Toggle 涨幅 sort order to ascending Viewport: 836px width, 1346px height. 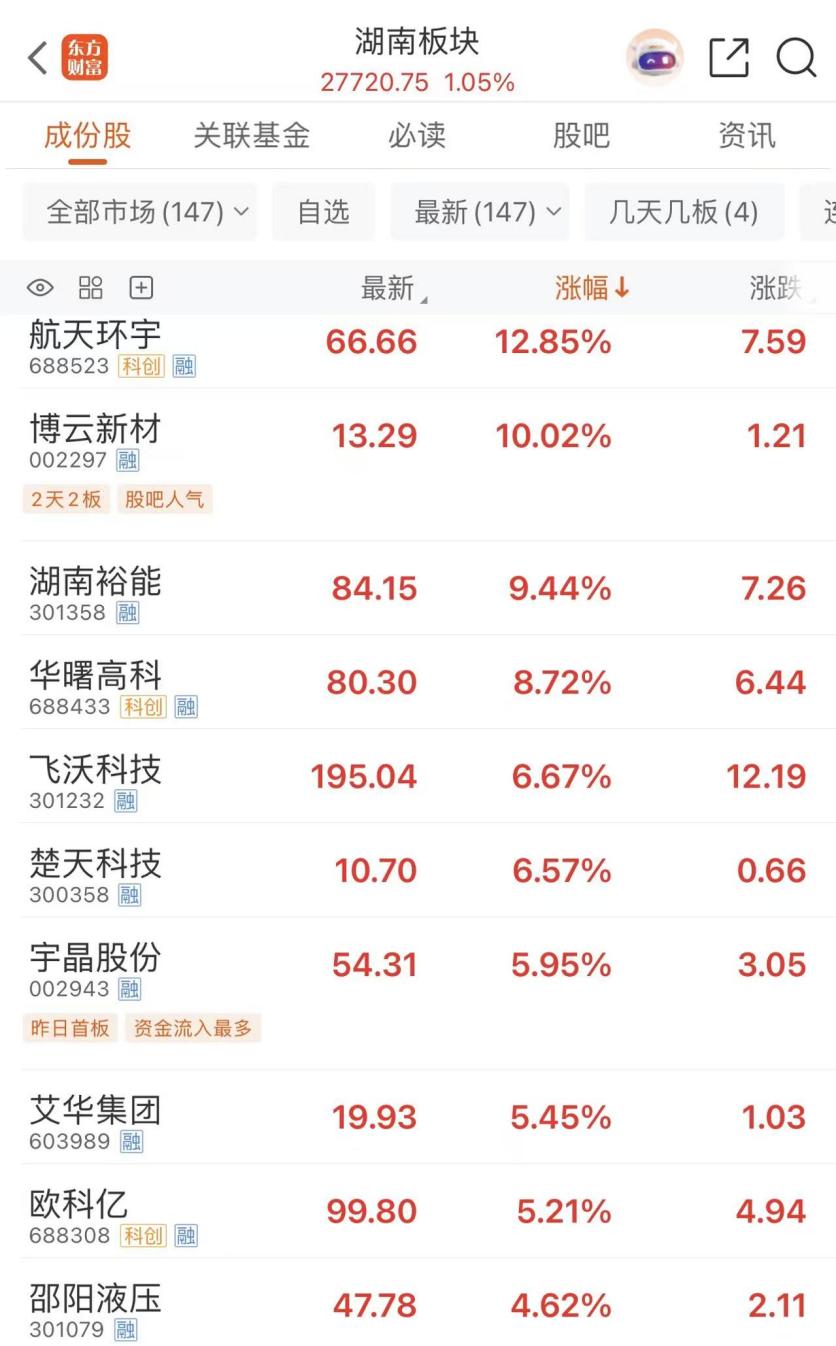[x=591, y=287]
